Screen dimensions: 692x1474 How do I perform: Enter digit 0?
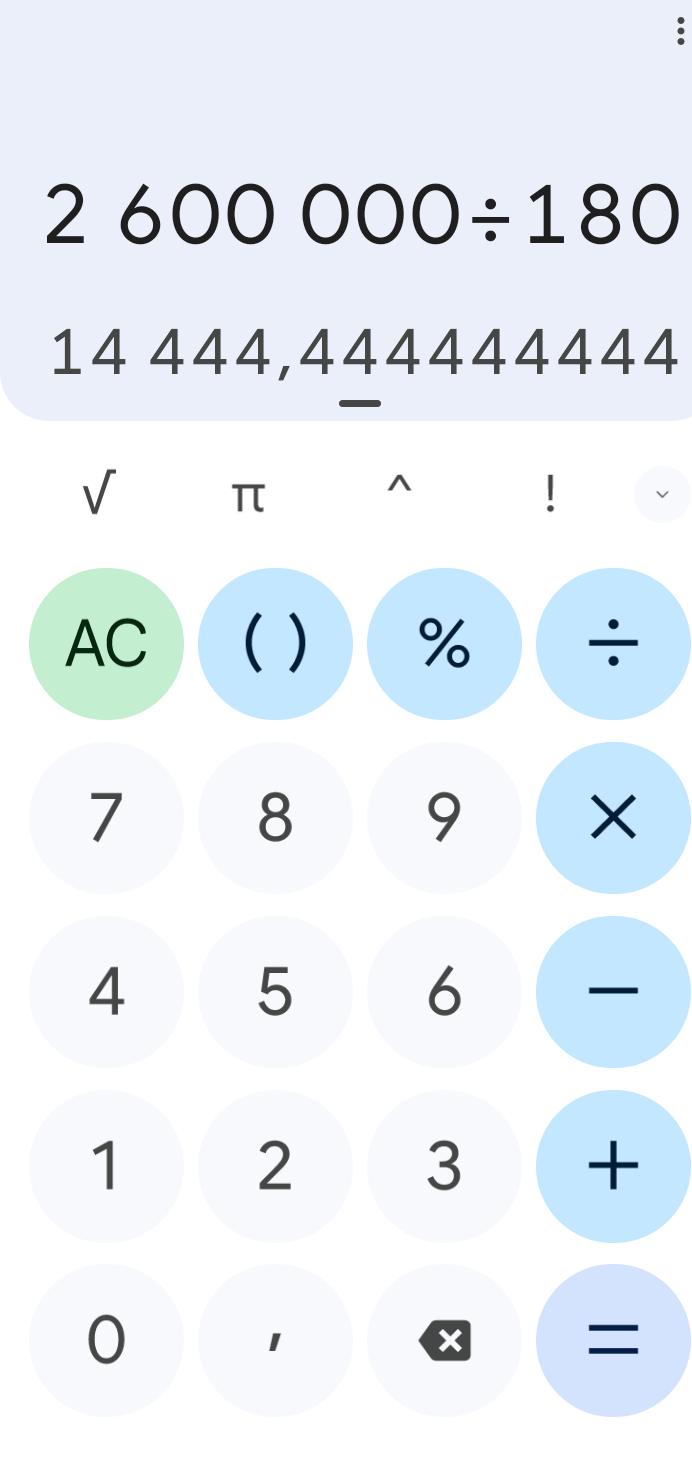pos(106,1339)
